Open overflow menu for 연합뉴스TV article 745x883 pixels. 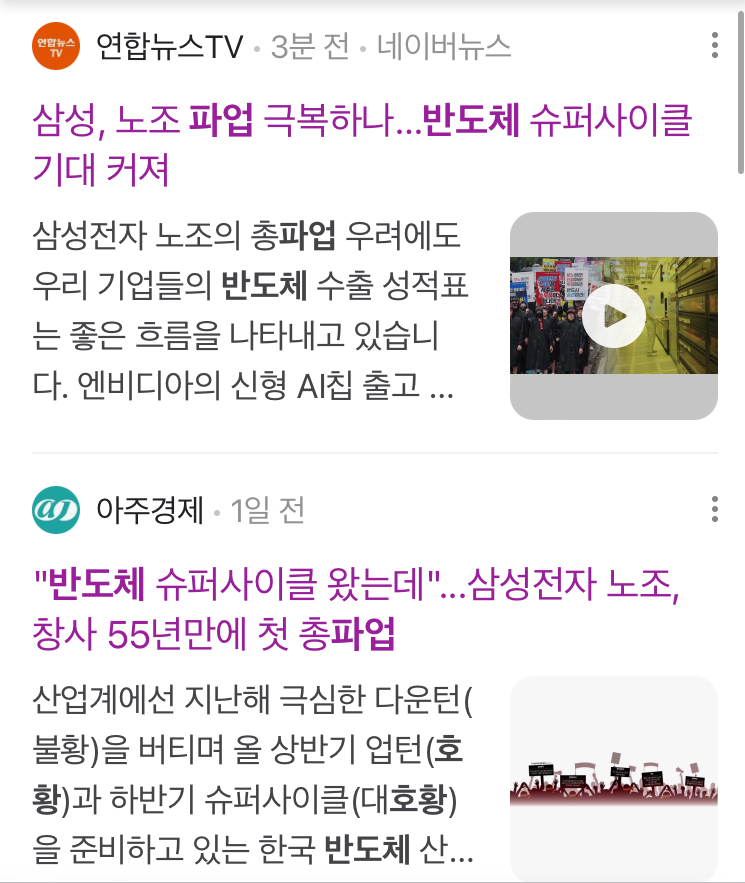click(x=714, y=45)
